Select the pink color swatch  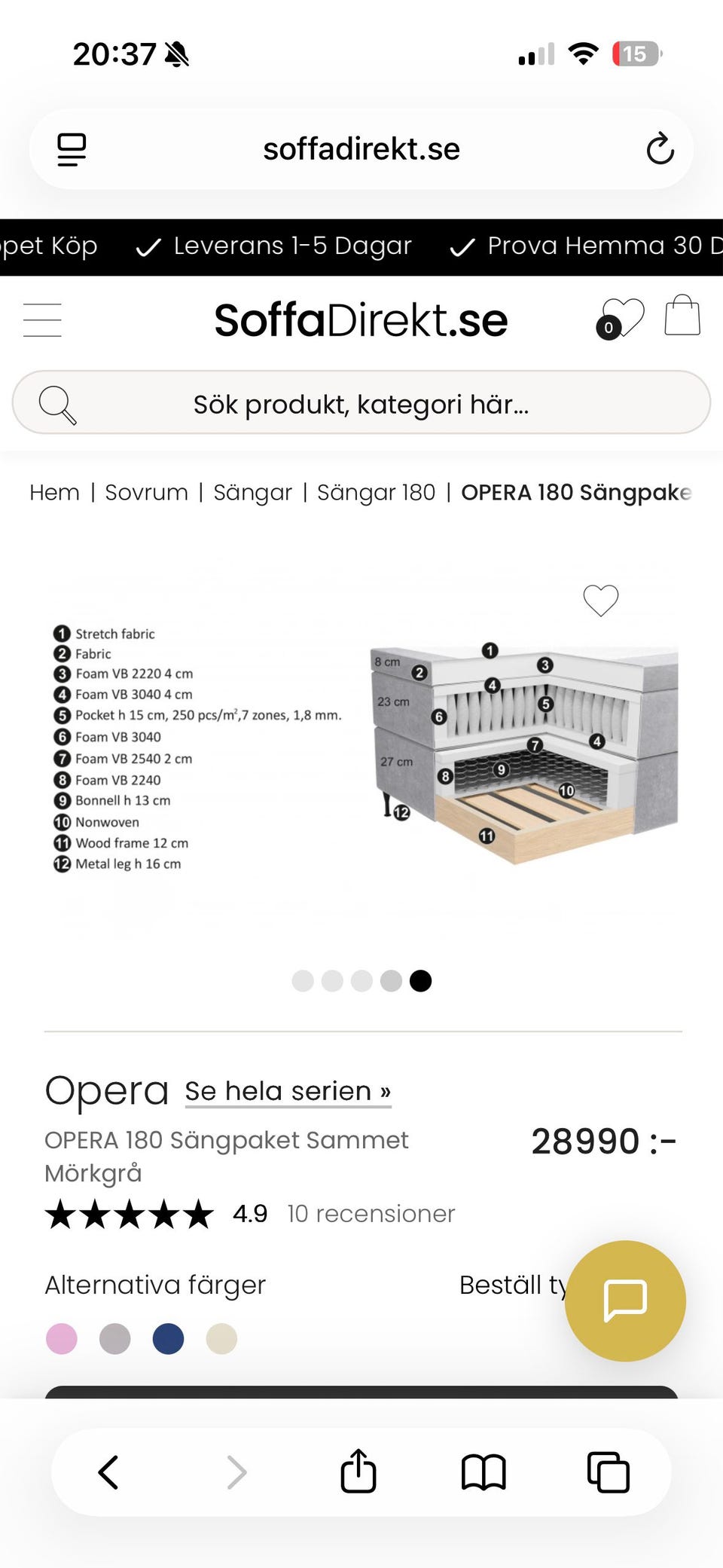pyautogui.click(x=62, y=1339)
